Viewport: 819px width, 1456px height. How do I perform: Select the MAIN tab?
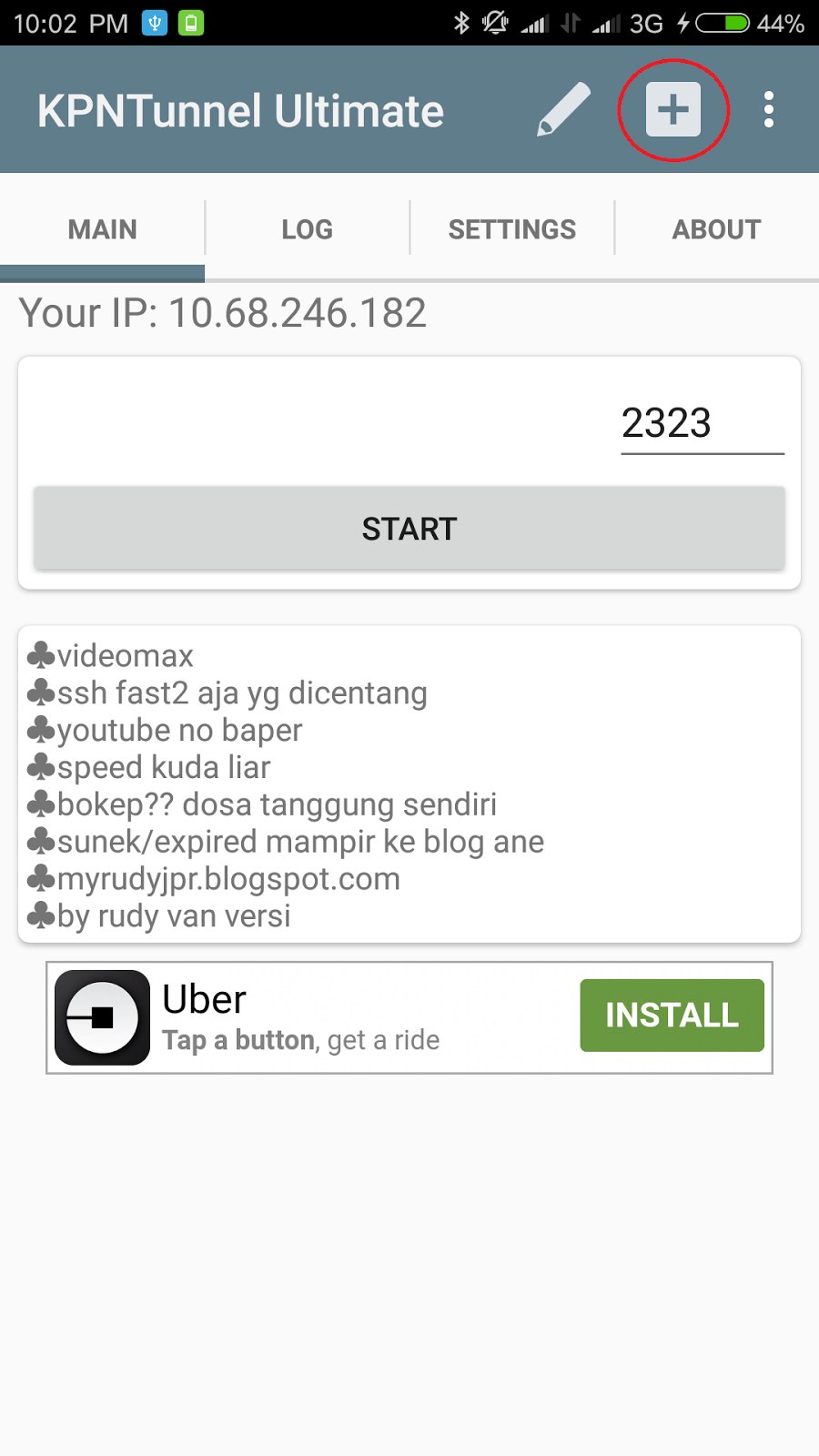[102, 229]
